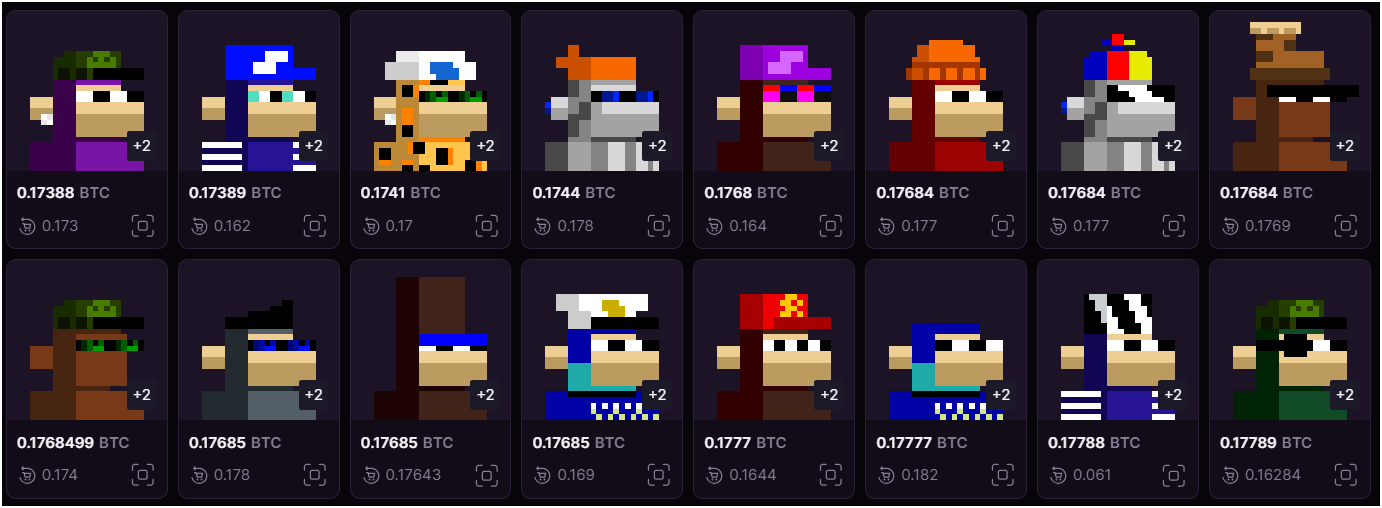Tap the scan icon on the 0.17388 BTC card
The height and width of the screenshot is (508, 1382).
(x=142, y=226)
